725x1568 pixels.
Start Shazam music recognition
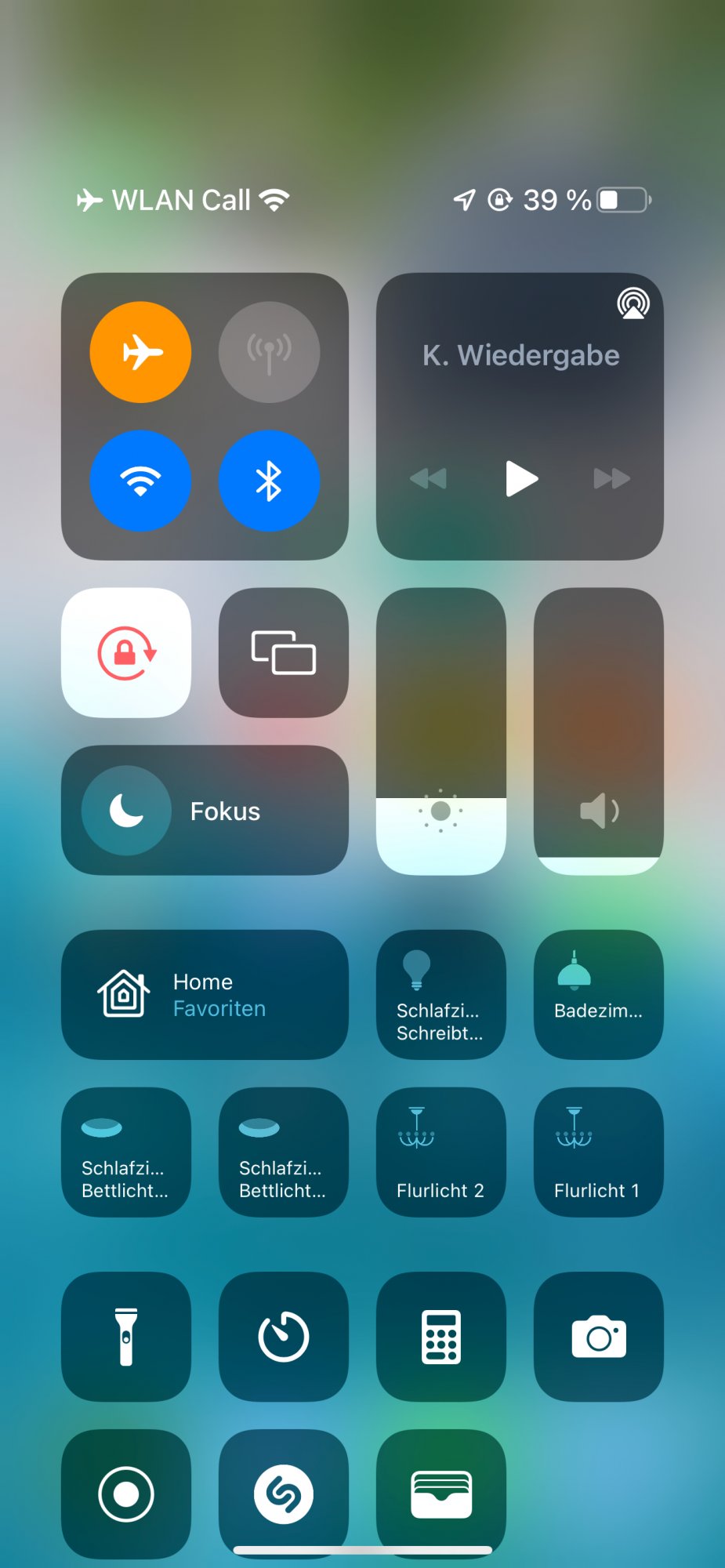tap(283, 1494)
